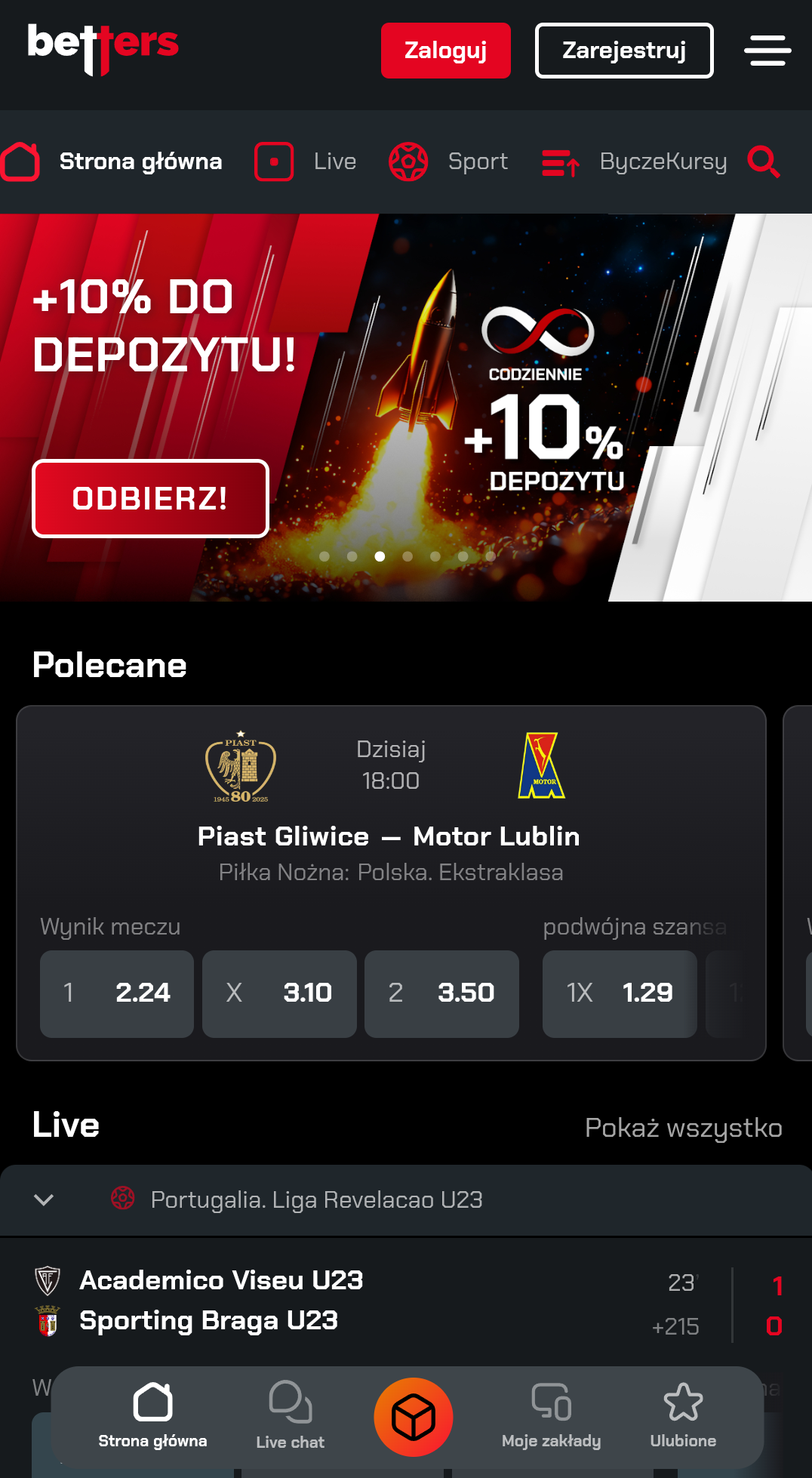Pick the draw odds 3.10
The height and width of the screenshot is (1478, 812).
click(279, 993)
